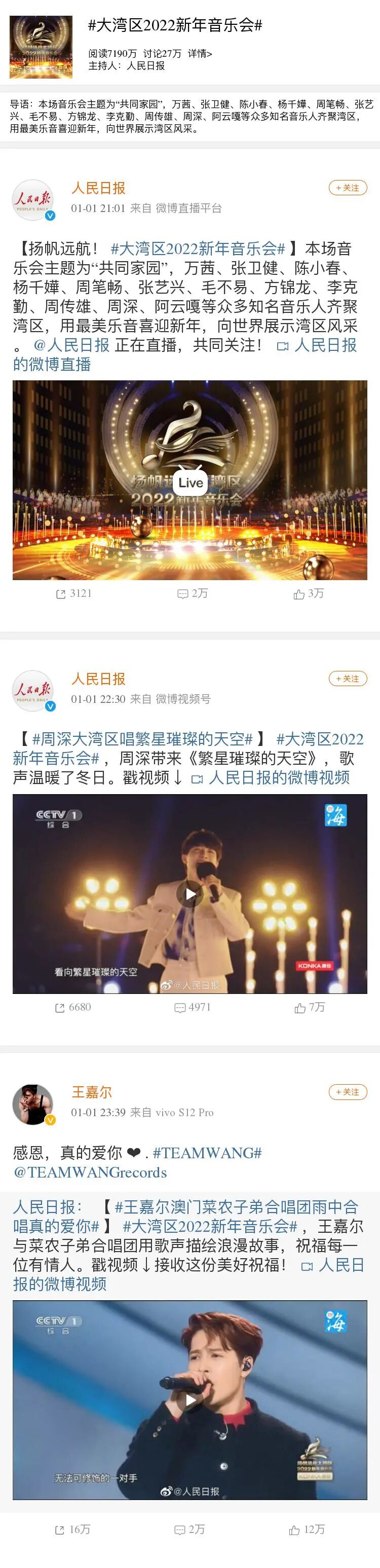Open comments on the live stream post
380x1568 pixels.
pos(192,593)
